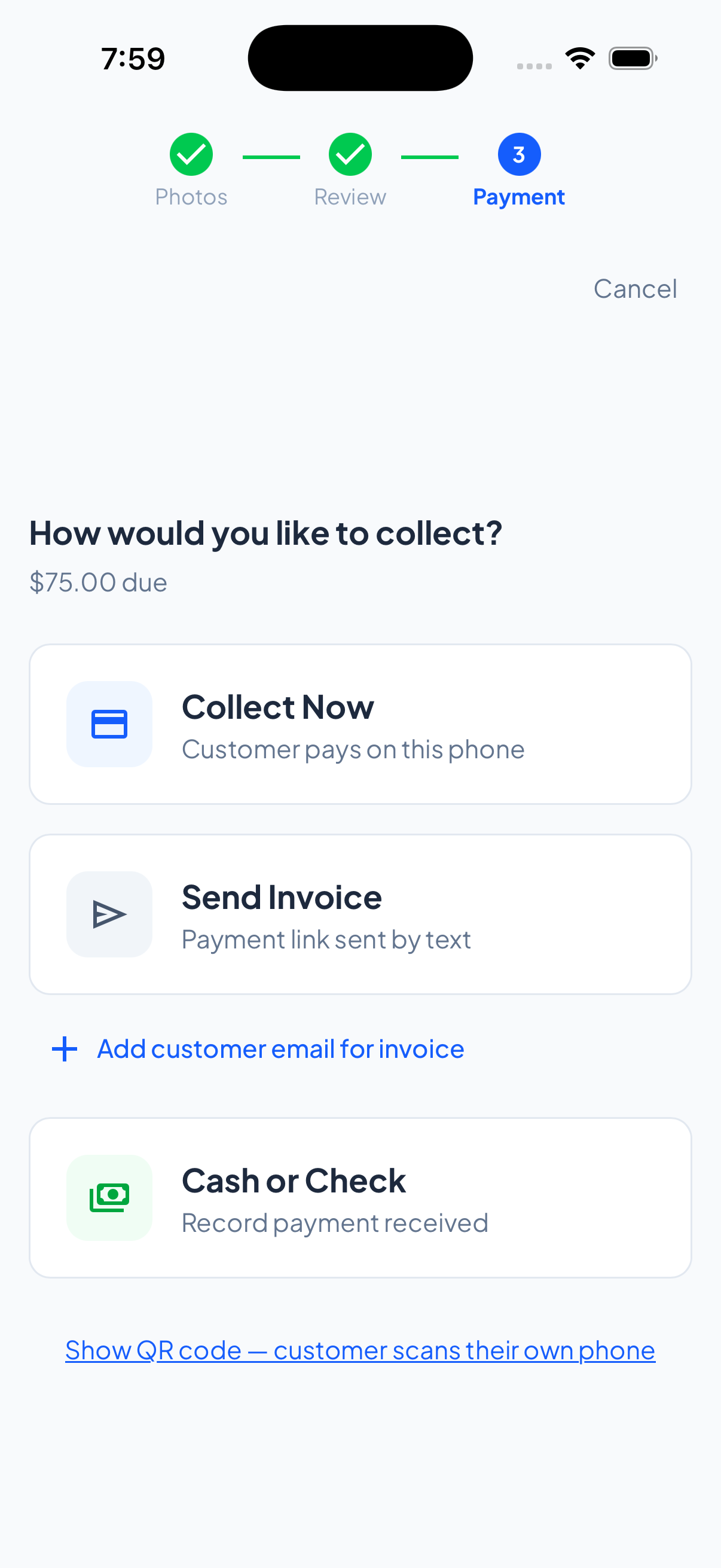Select the credit card icon on Collect Now
This screenshot has width=721, height=1568.
[x=109, y=724]
